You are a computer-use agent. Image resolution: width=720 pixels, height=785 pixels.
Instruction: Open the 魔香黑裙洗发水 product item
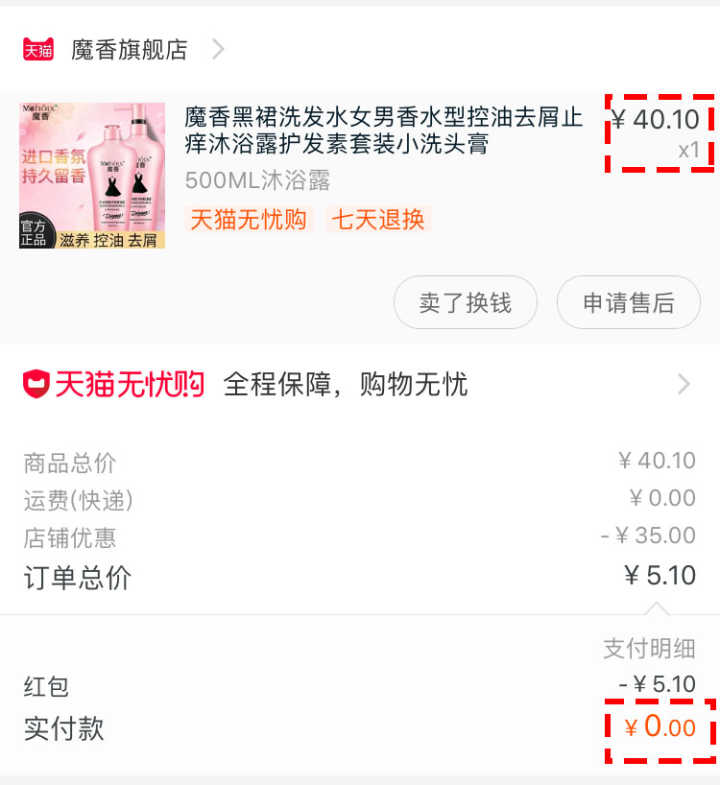pyautogui.click(x=384, y=131)
